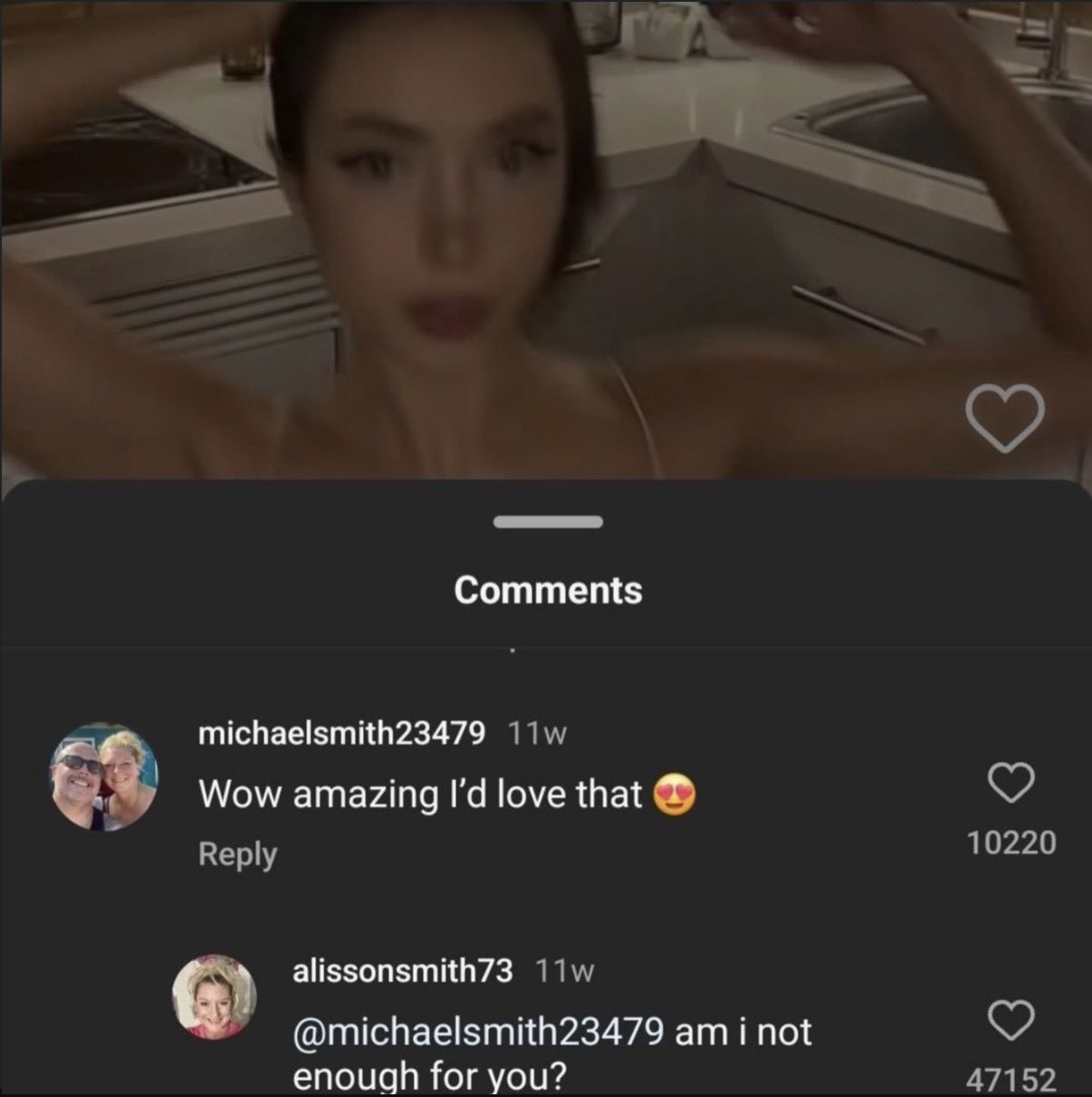
Task: Like alissonsmith73's reply
Action: pos(1011,1021)
